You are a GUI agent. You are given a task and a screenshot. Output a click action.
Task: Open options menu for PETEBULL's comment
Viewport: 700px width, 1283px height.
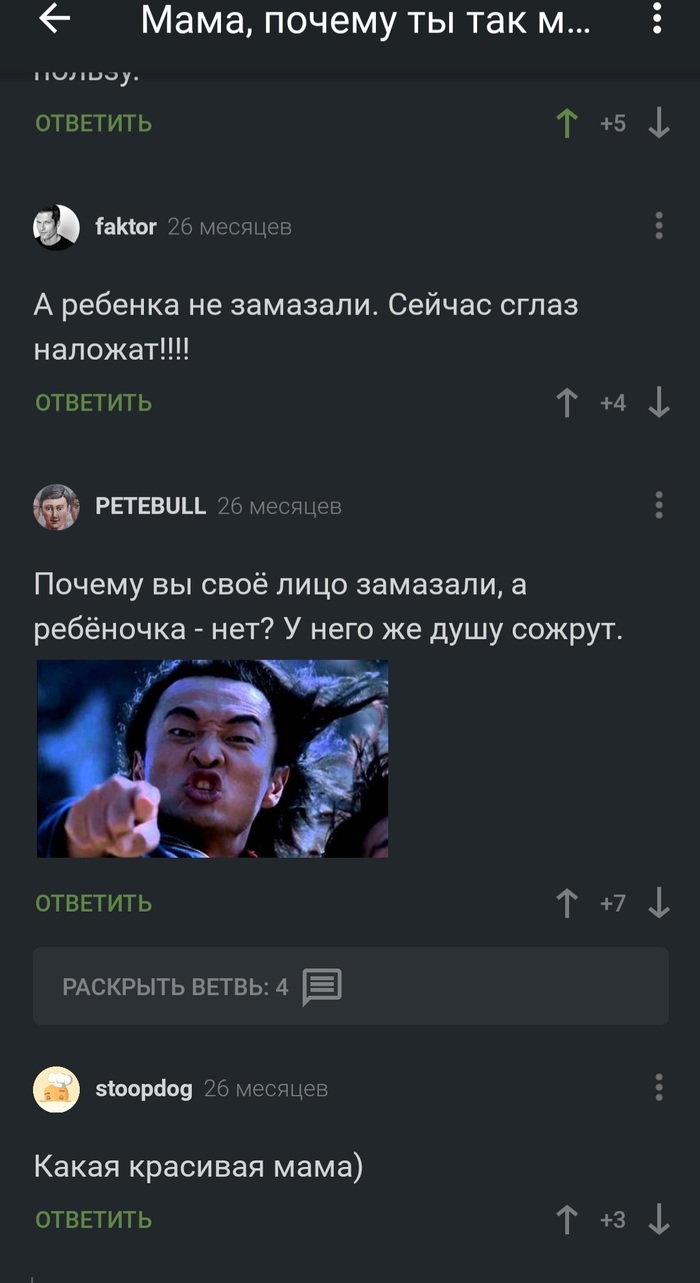[658, 506]
